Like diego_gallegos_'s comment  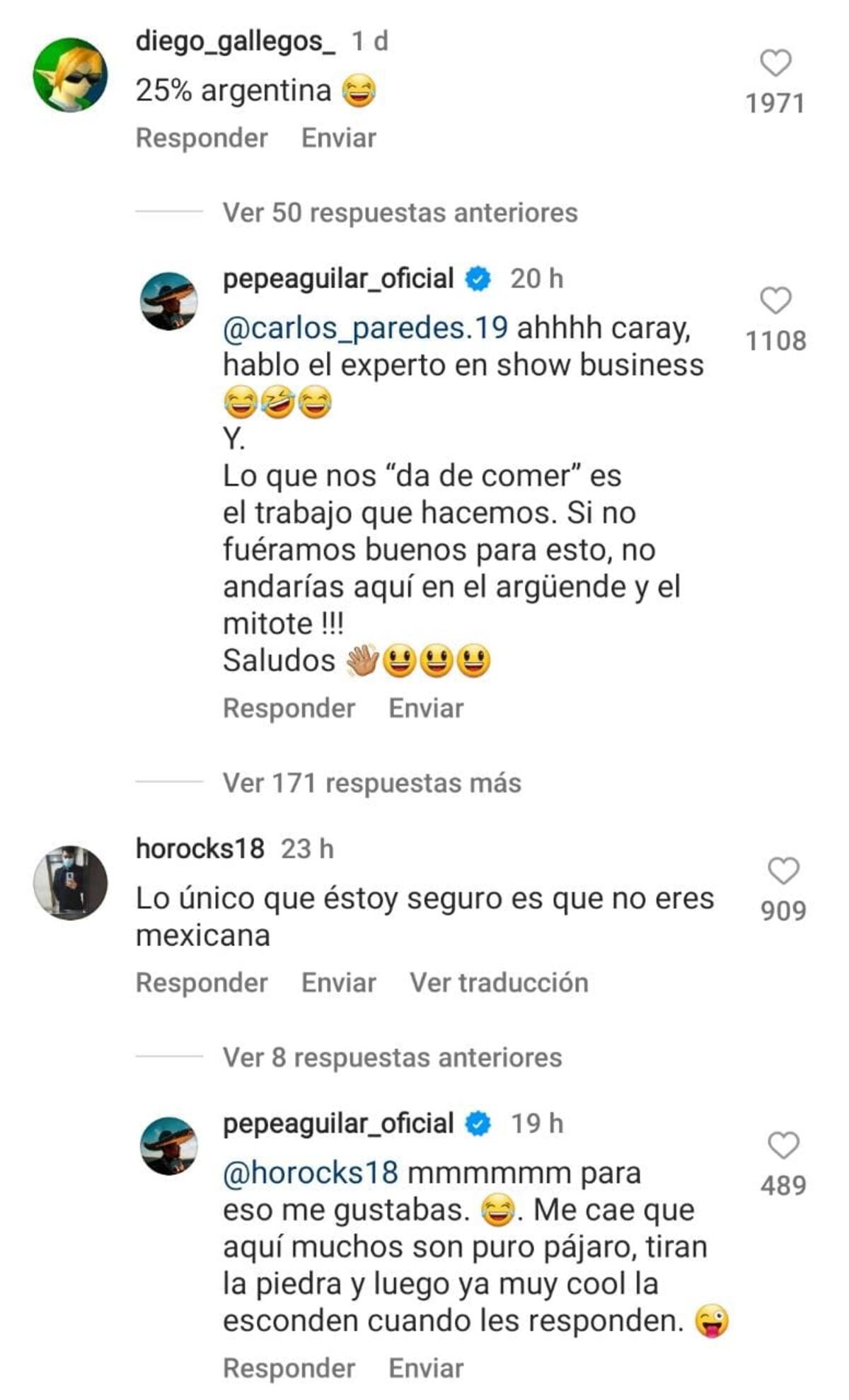pos(775,63)
